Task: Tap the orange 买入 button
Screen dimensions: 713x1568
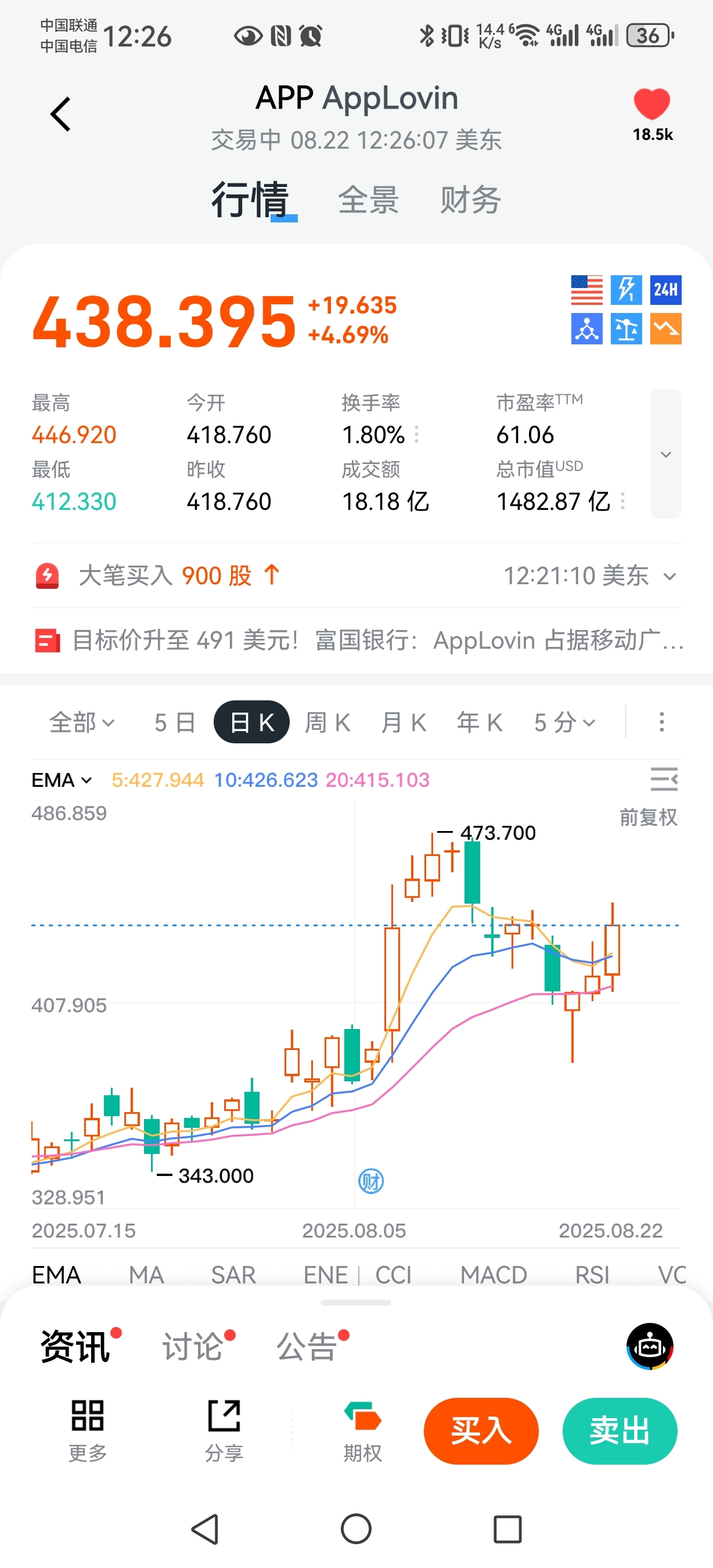Action: (481, 1430)
